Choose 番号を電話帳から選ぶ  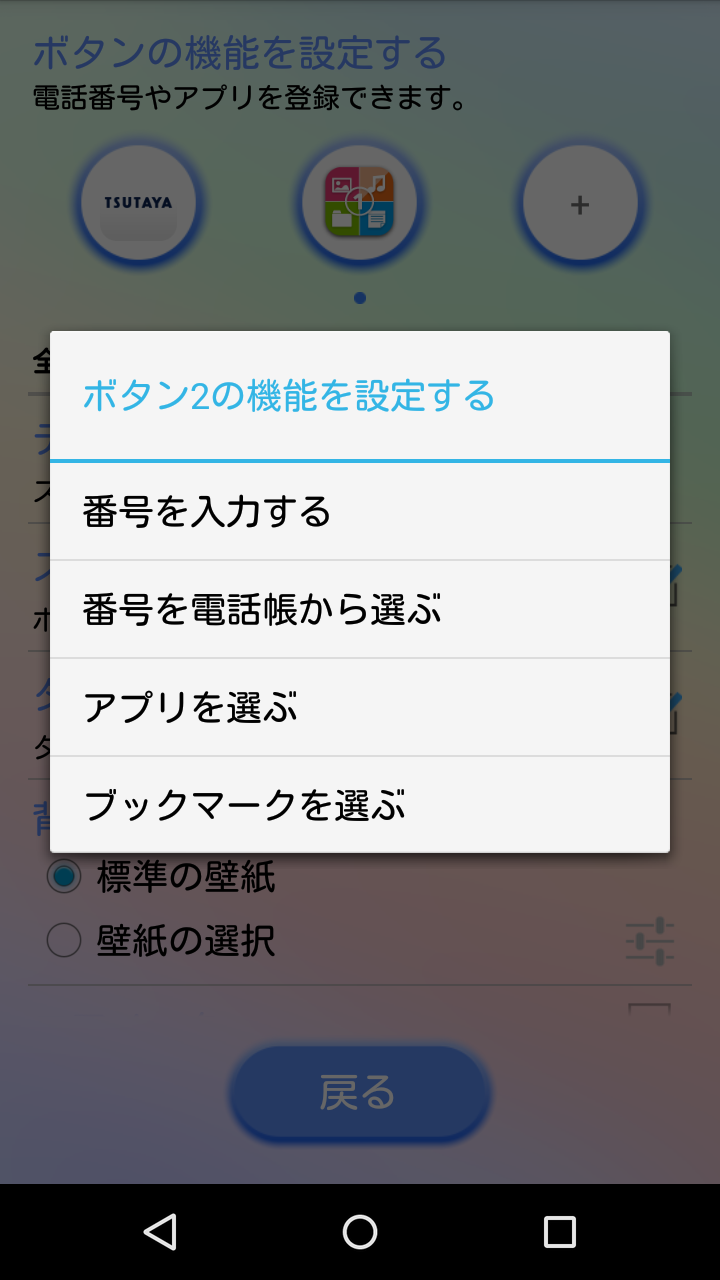[x=360, y=610]
